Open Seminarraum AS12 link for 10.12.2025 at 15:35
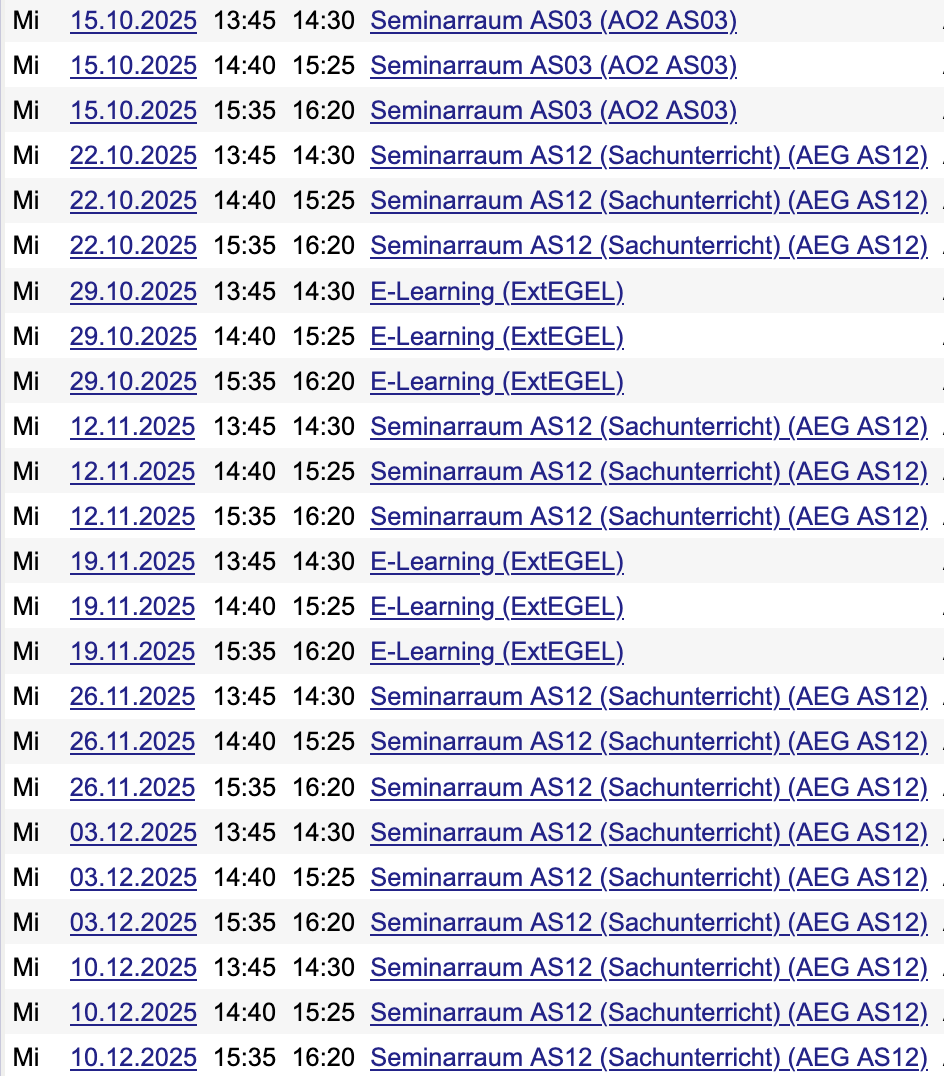Viewport: 944px width, 1076px height. (x=648, y=1057)
